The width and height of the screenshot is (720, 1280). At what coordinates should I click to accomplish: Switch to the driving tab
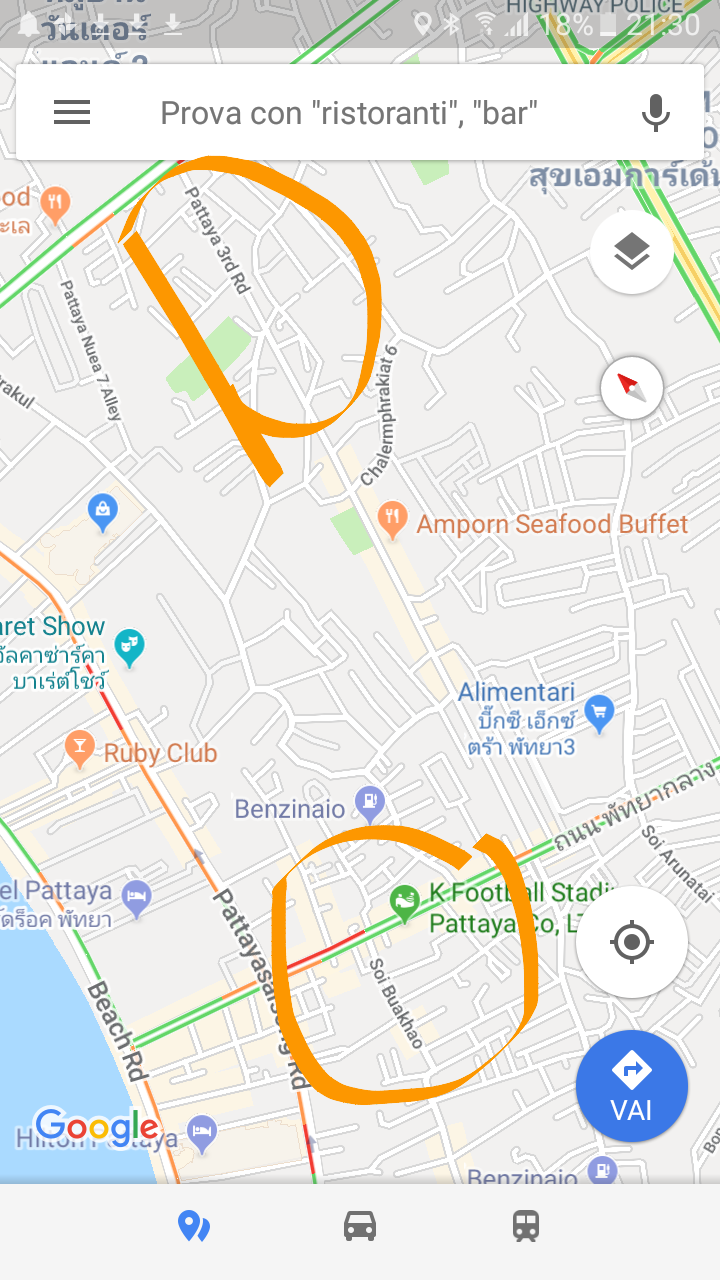(360, 1226)
